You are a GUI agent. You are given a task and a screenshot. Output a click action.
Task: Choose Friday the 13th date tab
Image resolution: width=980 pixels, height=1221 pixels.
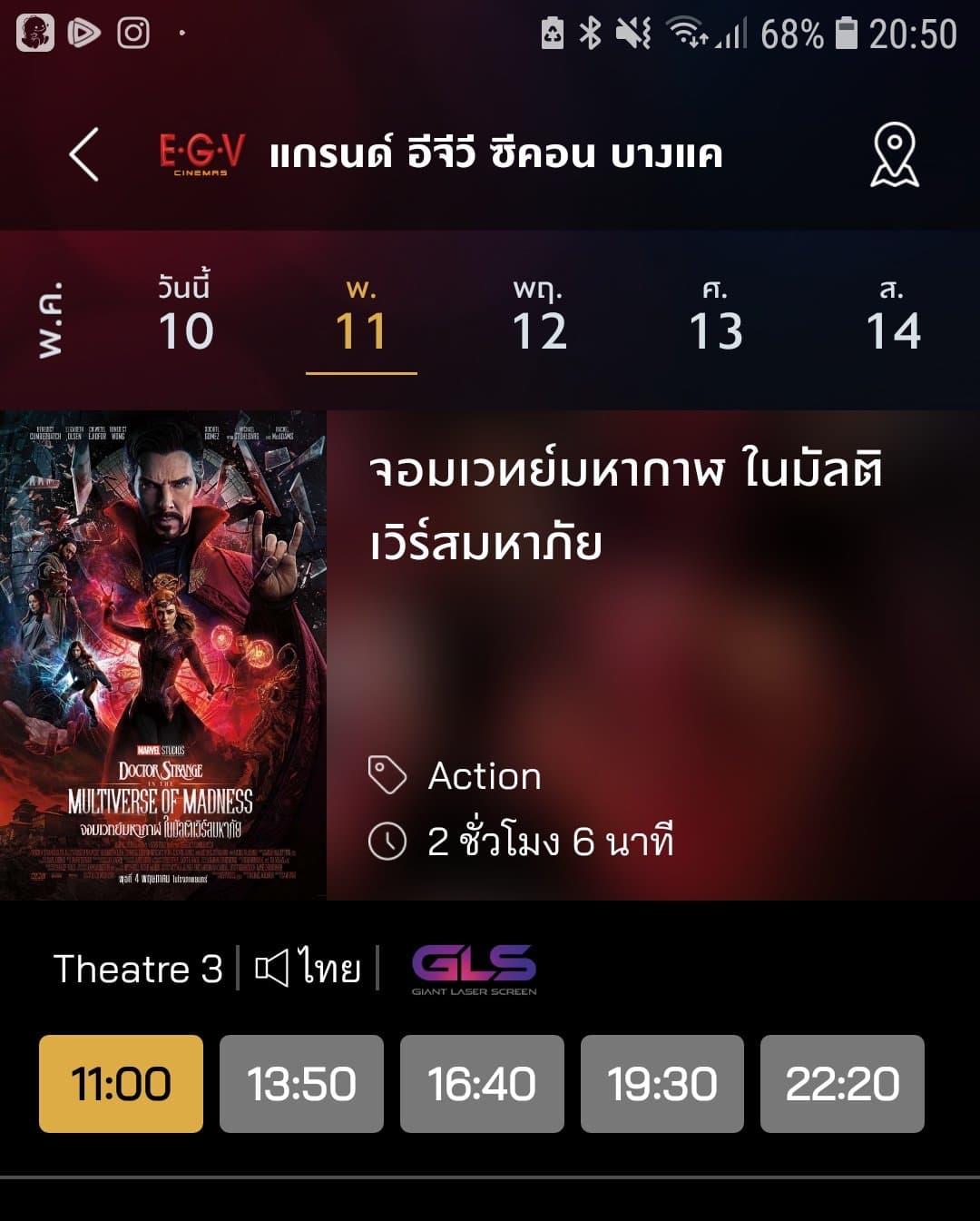click(x=716, y=315)
